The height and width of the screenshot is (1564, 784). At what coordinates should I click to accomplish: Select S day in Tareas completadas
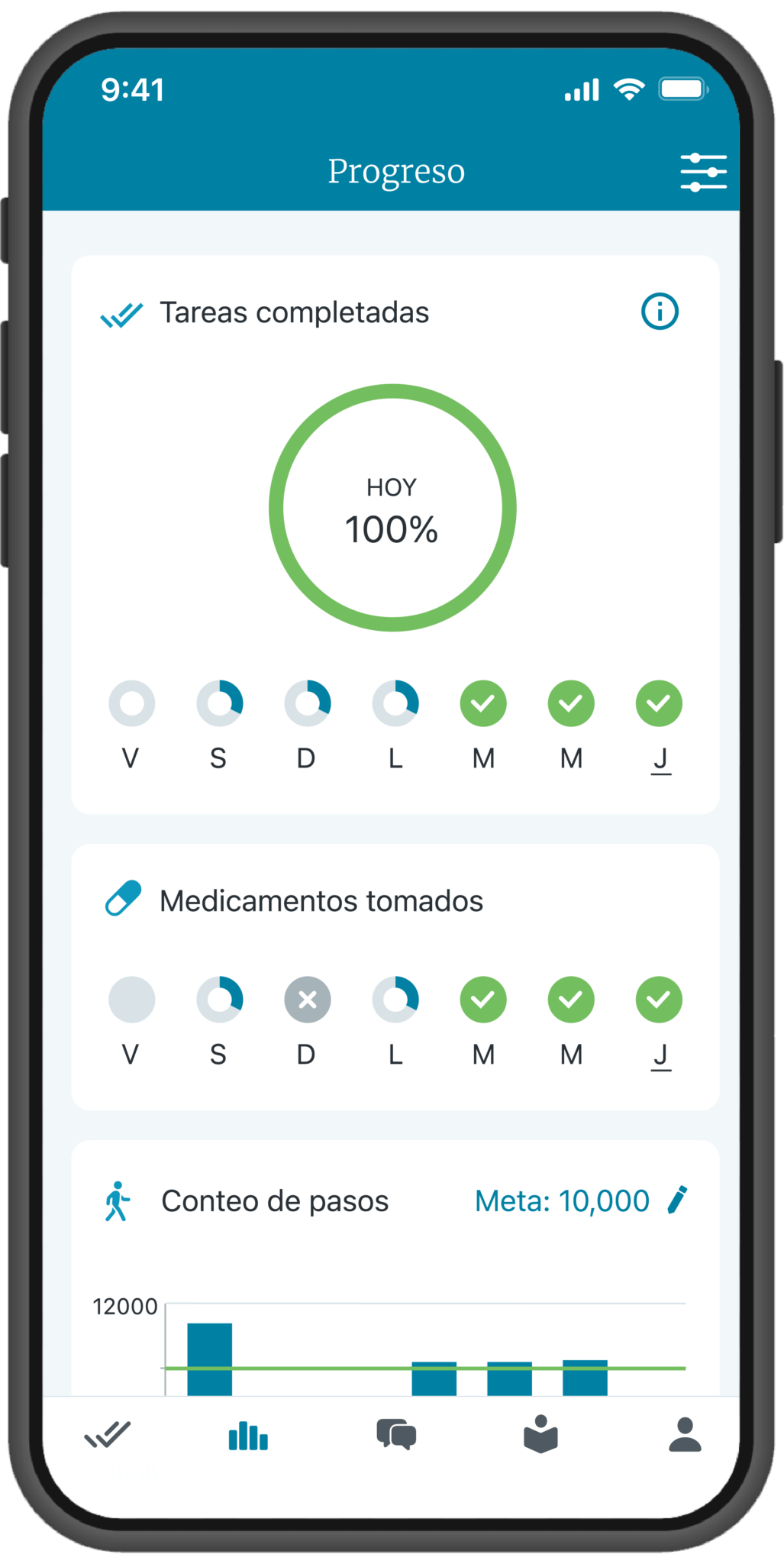[219, 725]
